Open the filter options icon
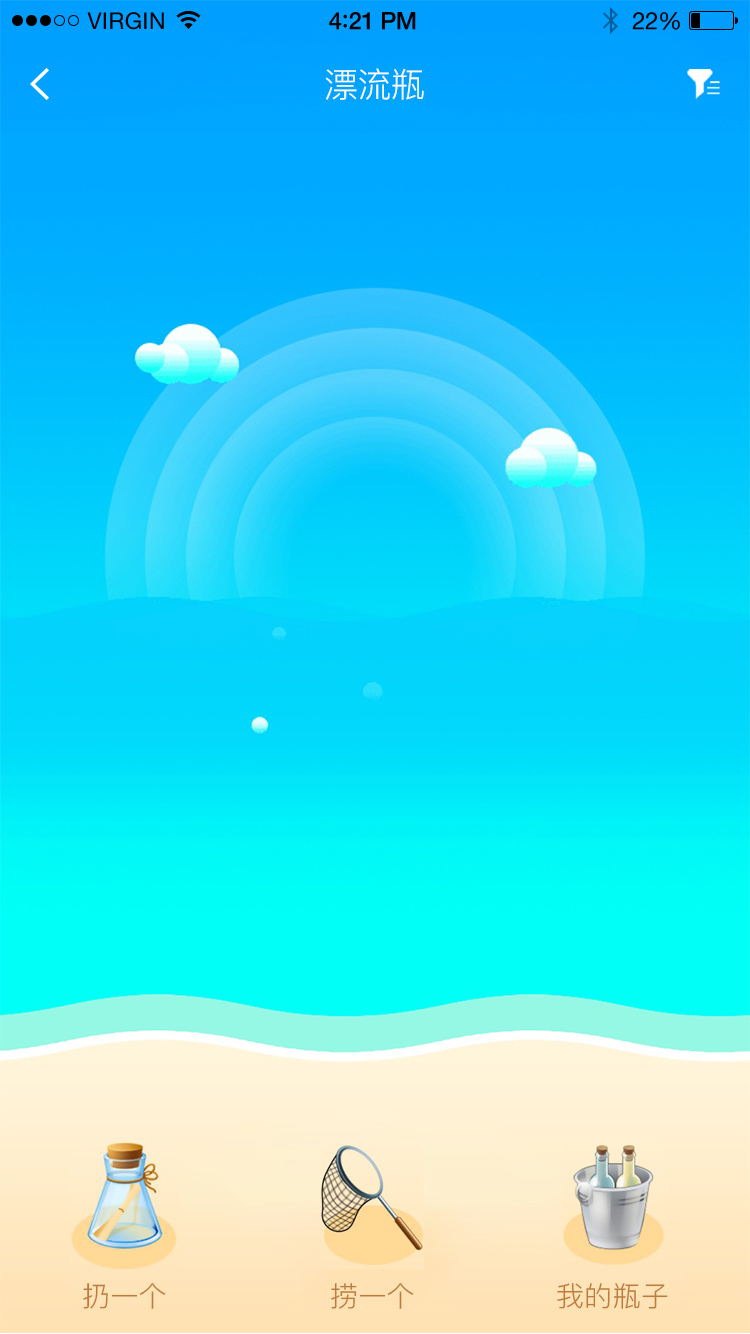The width and height of the screenshot is (750, 1334). [x=702, y=85]
